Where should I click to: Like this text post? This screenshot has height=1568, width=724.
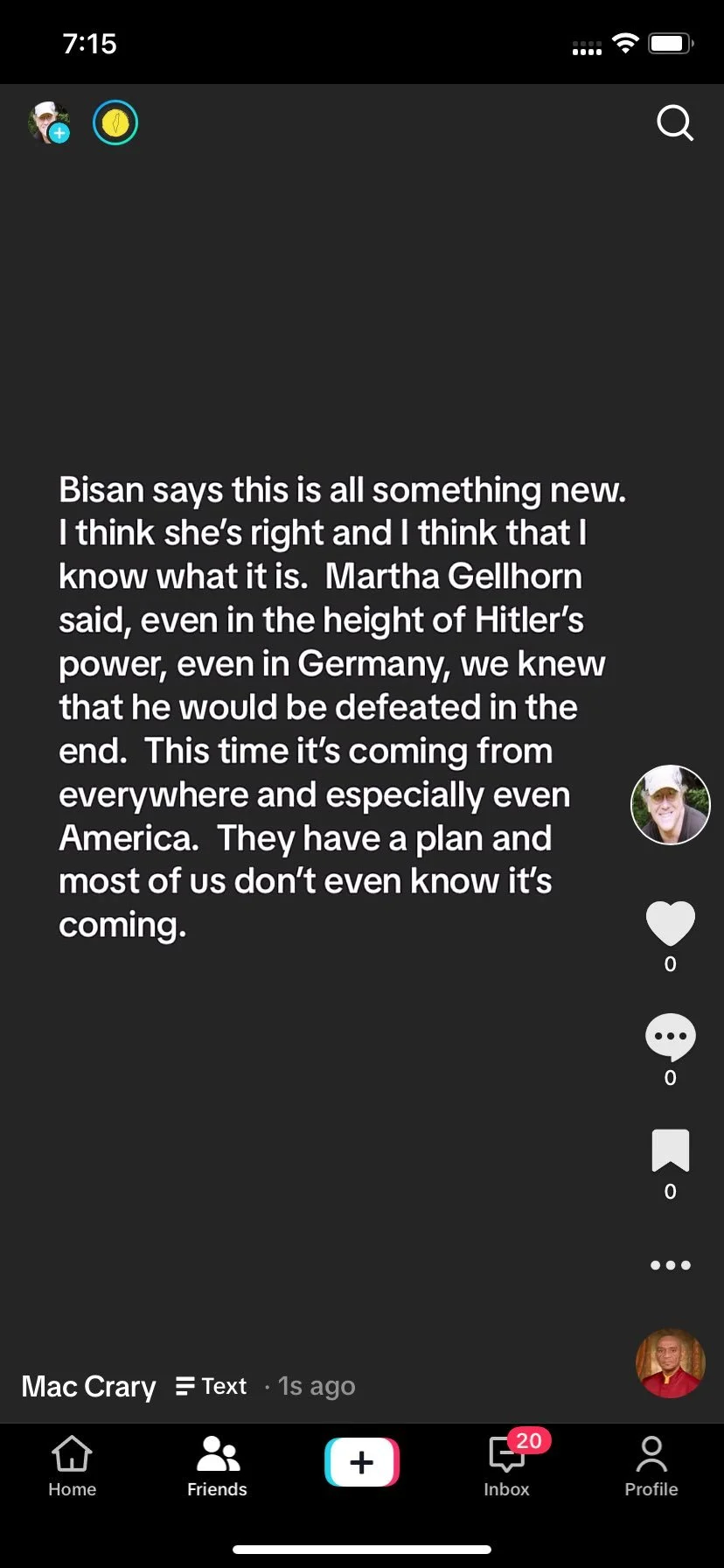(671, 923)
